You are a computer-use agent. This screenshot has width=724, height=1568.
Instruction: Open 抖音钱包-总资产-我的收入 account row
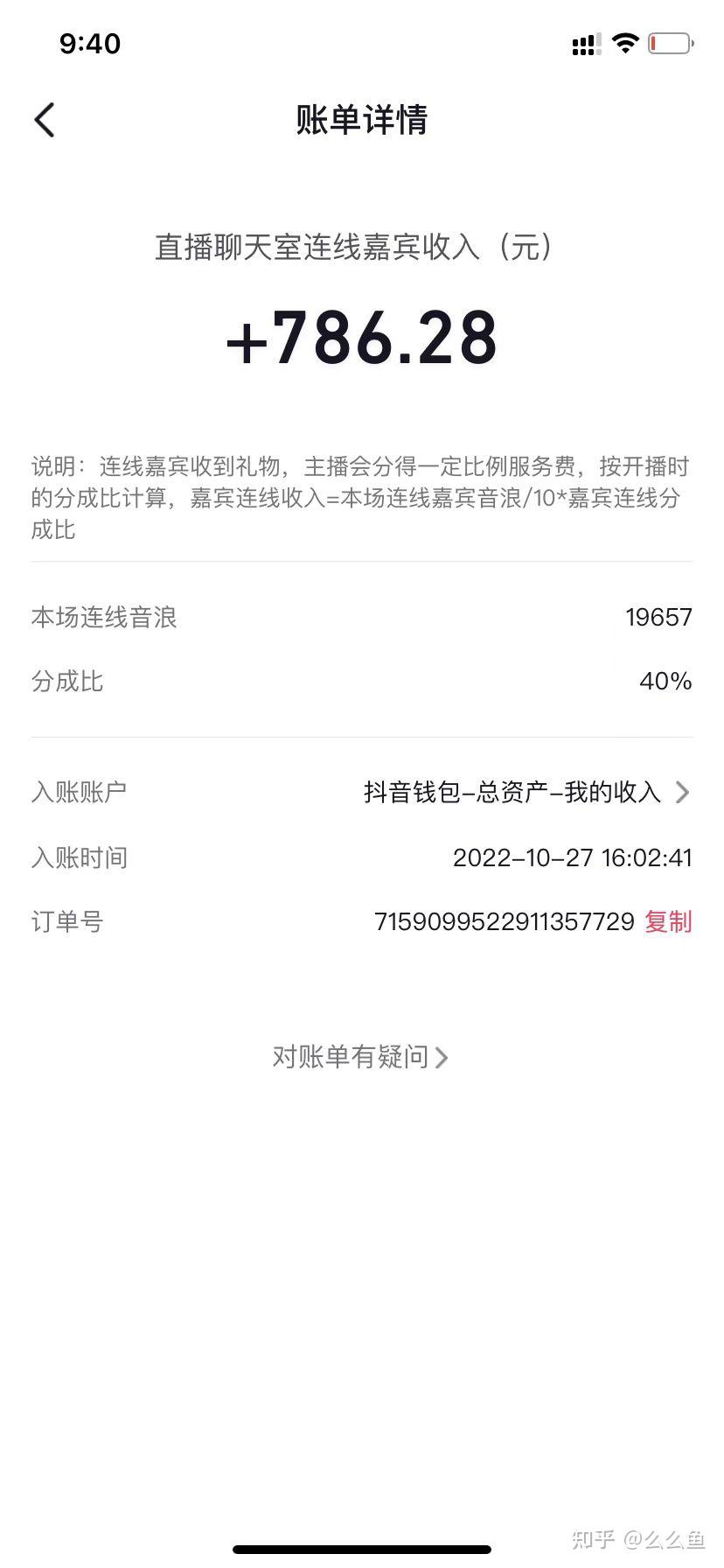coord(526,793)
